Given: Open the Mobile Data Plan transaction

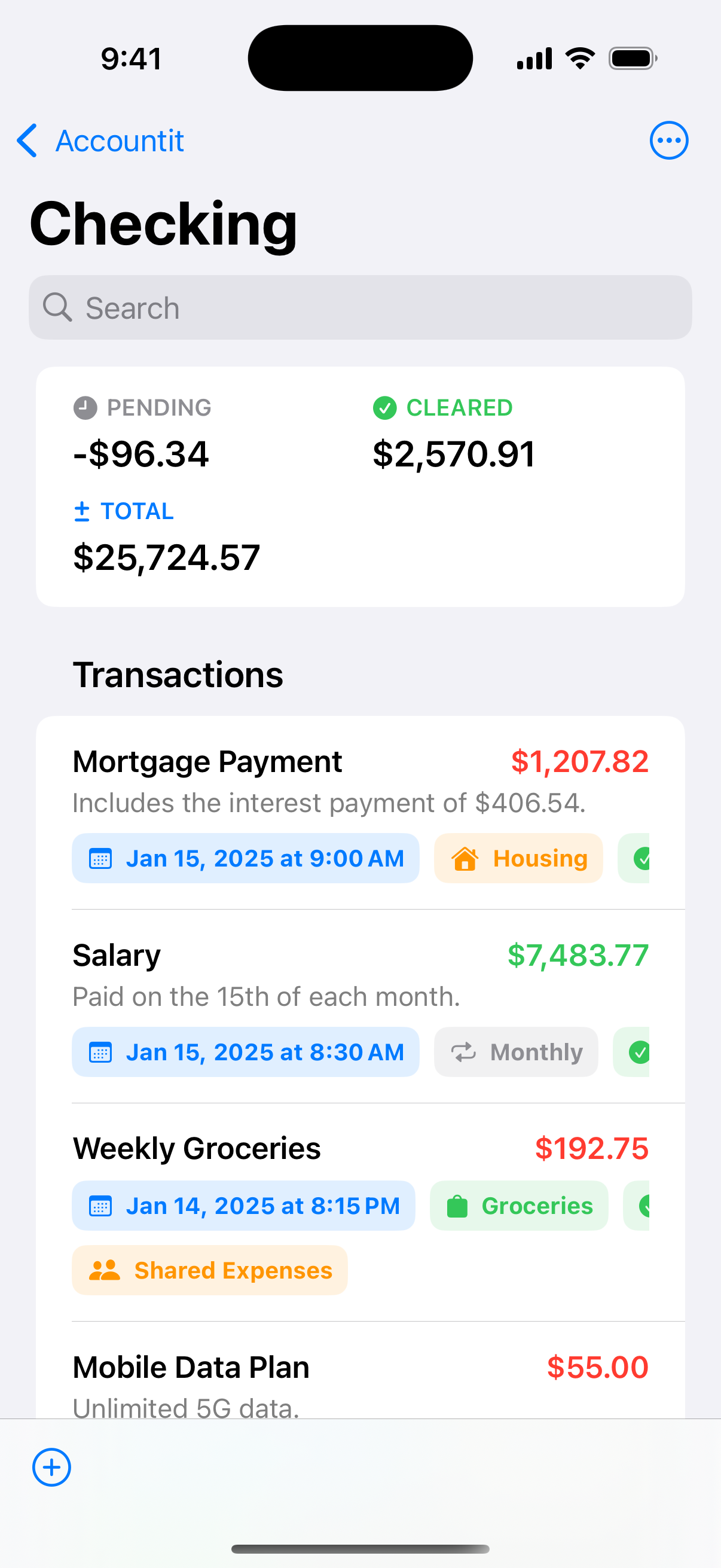Looking at the screenshot, I should [360, 1371].
